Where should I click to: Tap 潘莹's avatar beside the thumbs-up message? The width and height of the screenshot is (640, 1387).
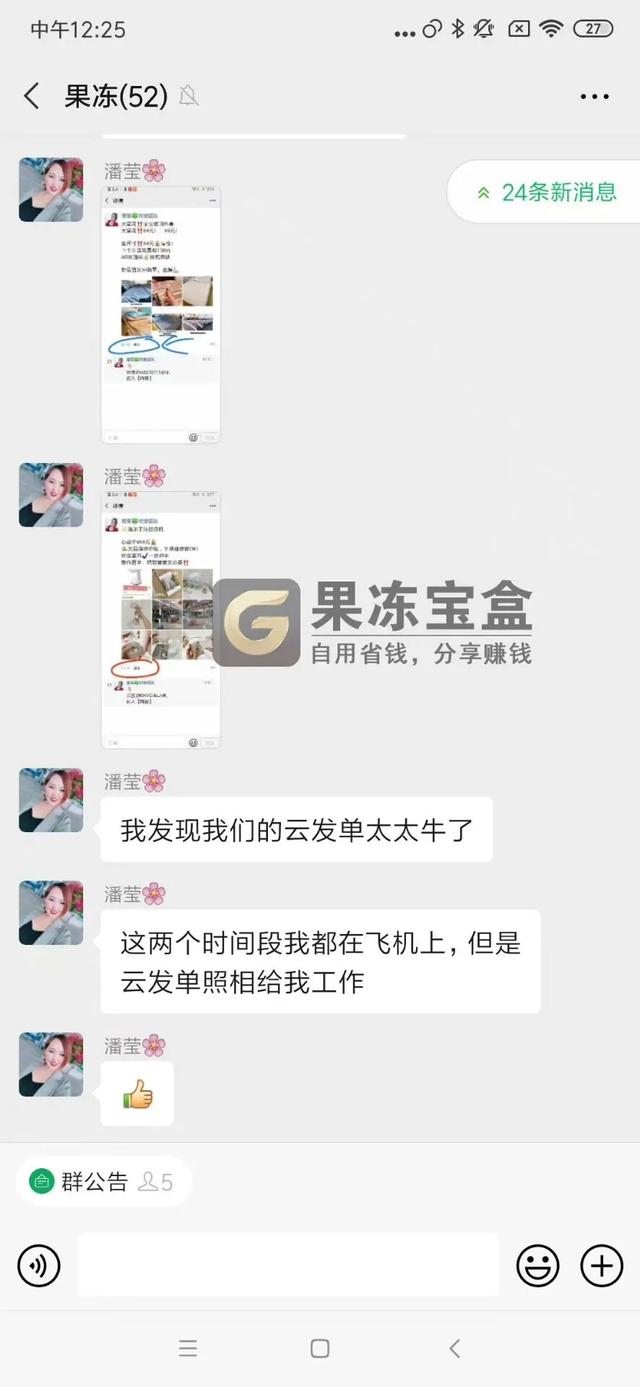(51, 1065)
